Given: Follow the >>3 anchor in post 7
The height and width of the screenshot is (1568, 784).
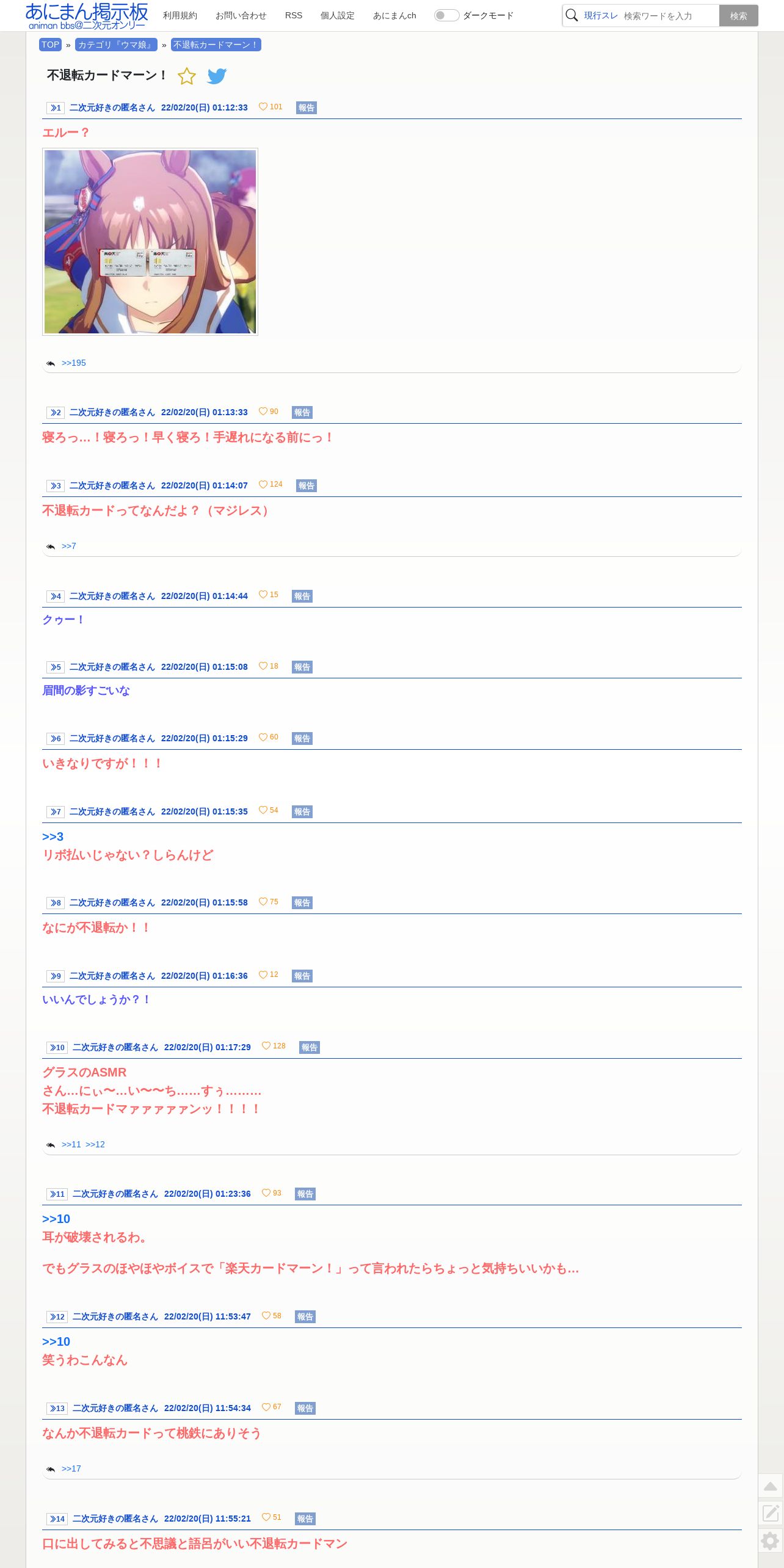Looking at the screenshot, I should tap(53, 837).
